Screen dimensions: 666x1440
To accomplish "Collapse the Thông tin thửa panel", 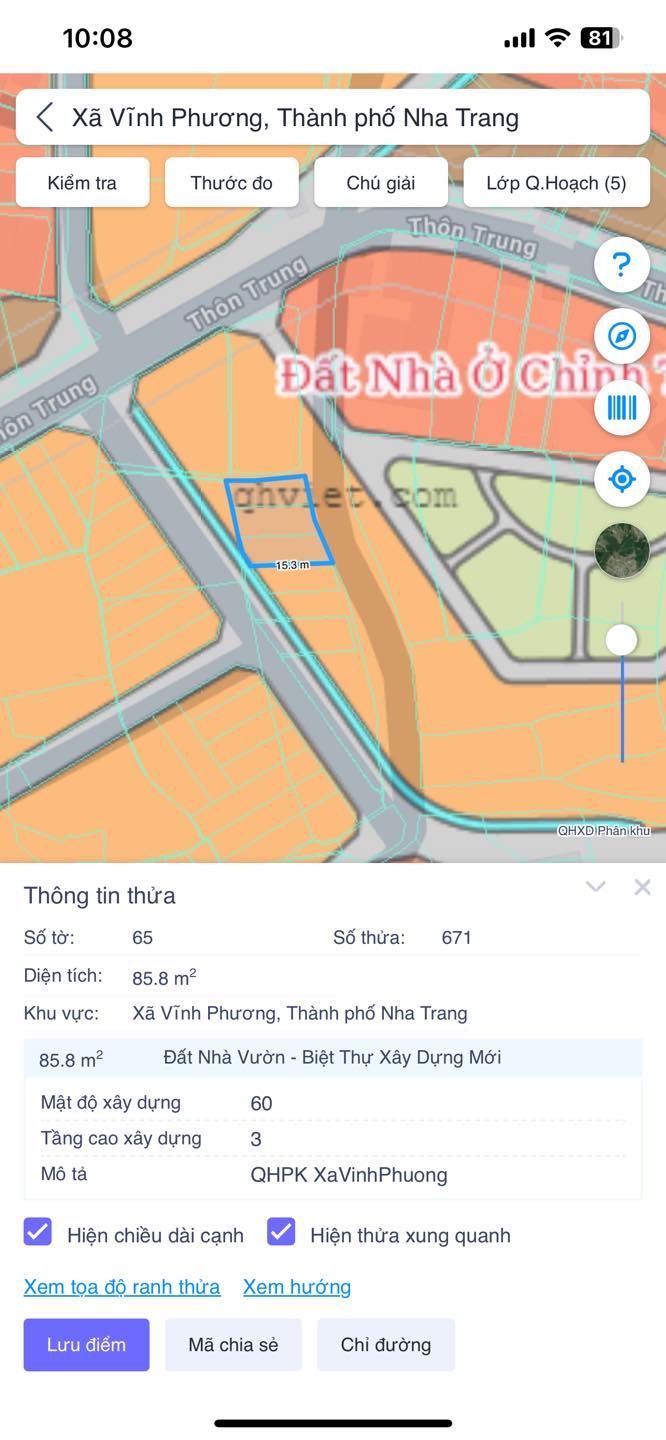I will tap(596, 887).
